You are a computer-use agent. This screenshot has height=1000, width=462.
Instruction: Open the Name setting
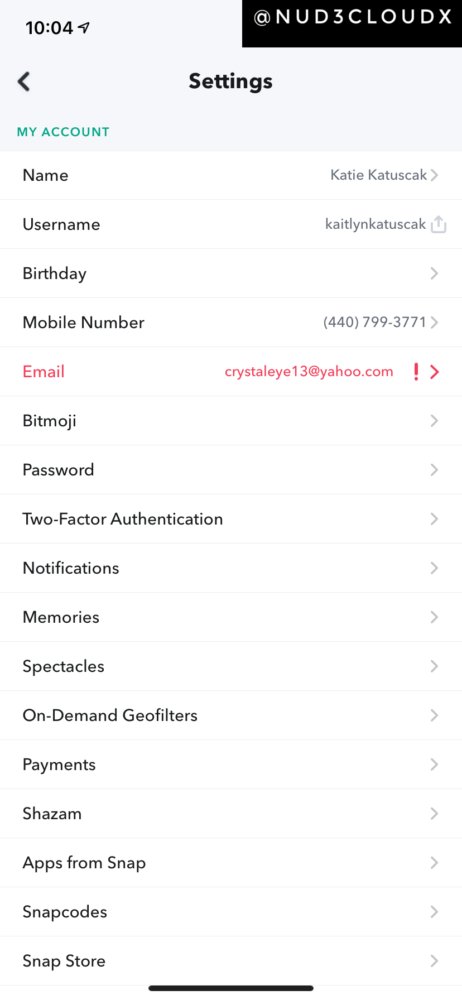pyautogui.click(x=231, y=175)
